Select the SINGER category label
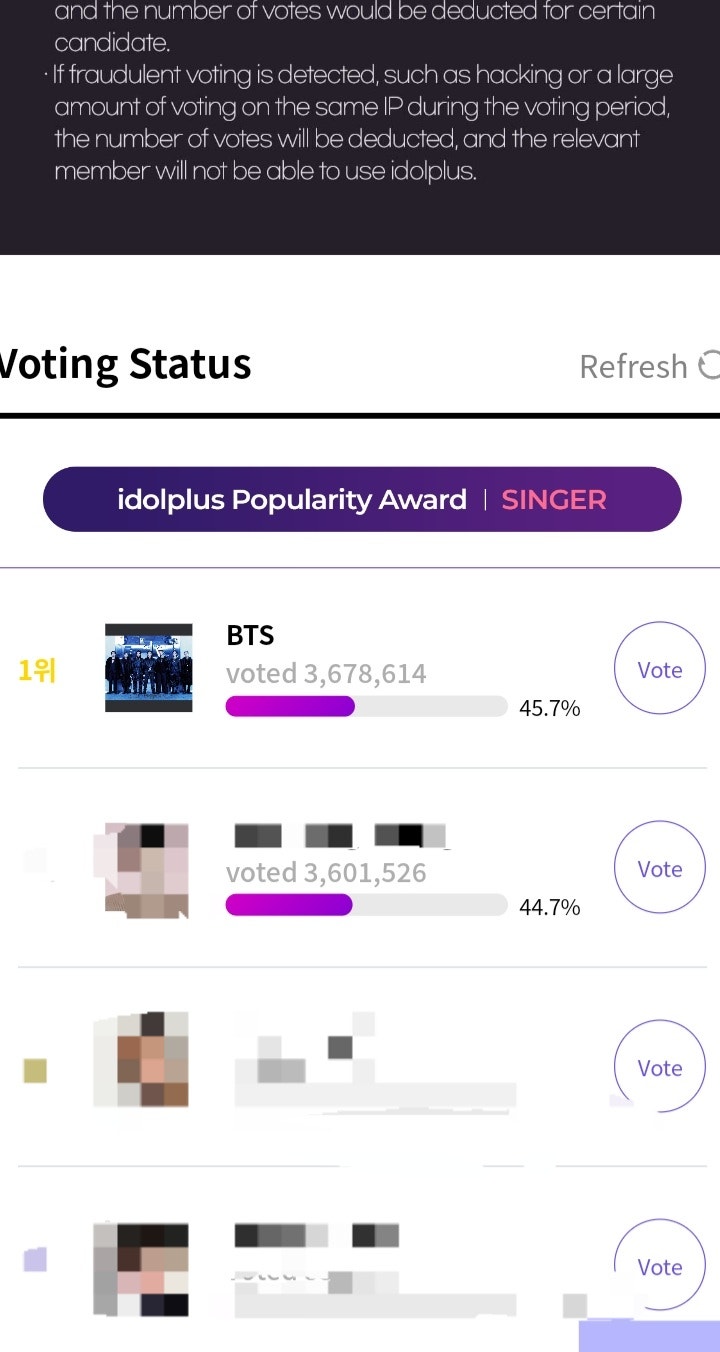 coord(553,499)
